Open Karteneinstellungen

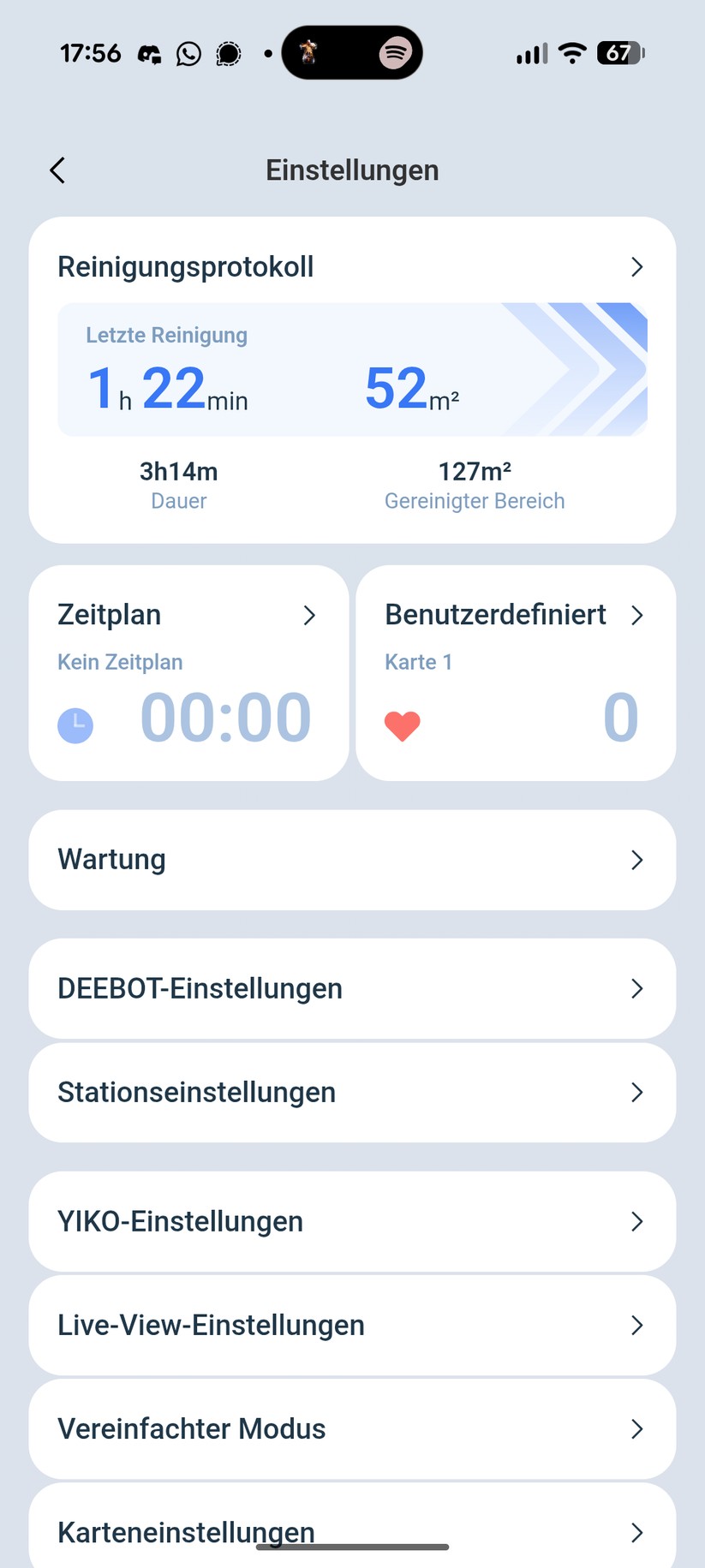(x=352, y=1532)
